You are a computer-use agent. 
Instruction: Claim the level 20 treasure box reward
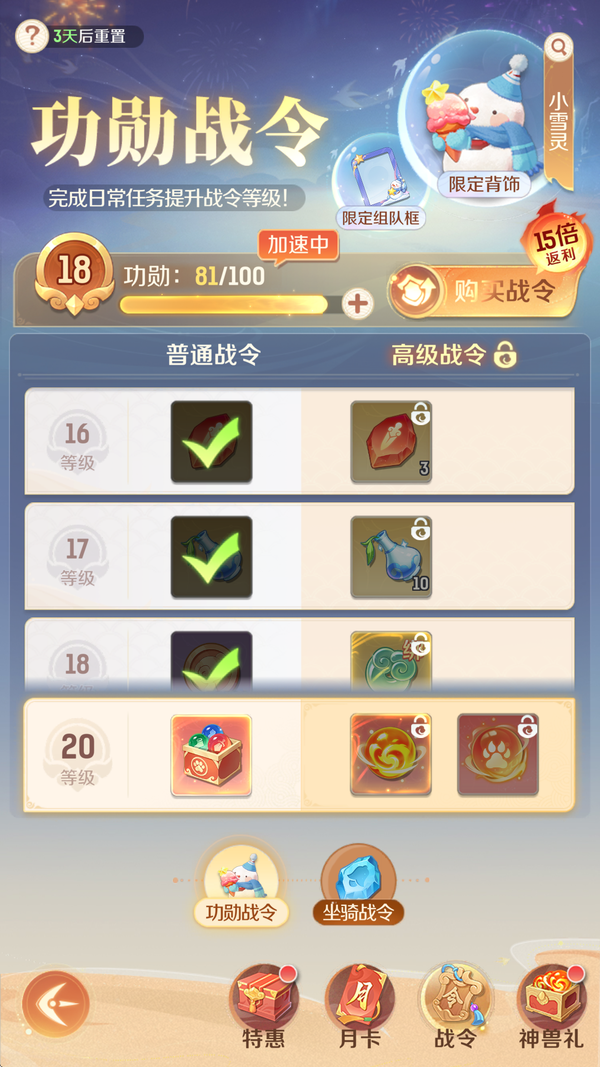click(211, 756)
